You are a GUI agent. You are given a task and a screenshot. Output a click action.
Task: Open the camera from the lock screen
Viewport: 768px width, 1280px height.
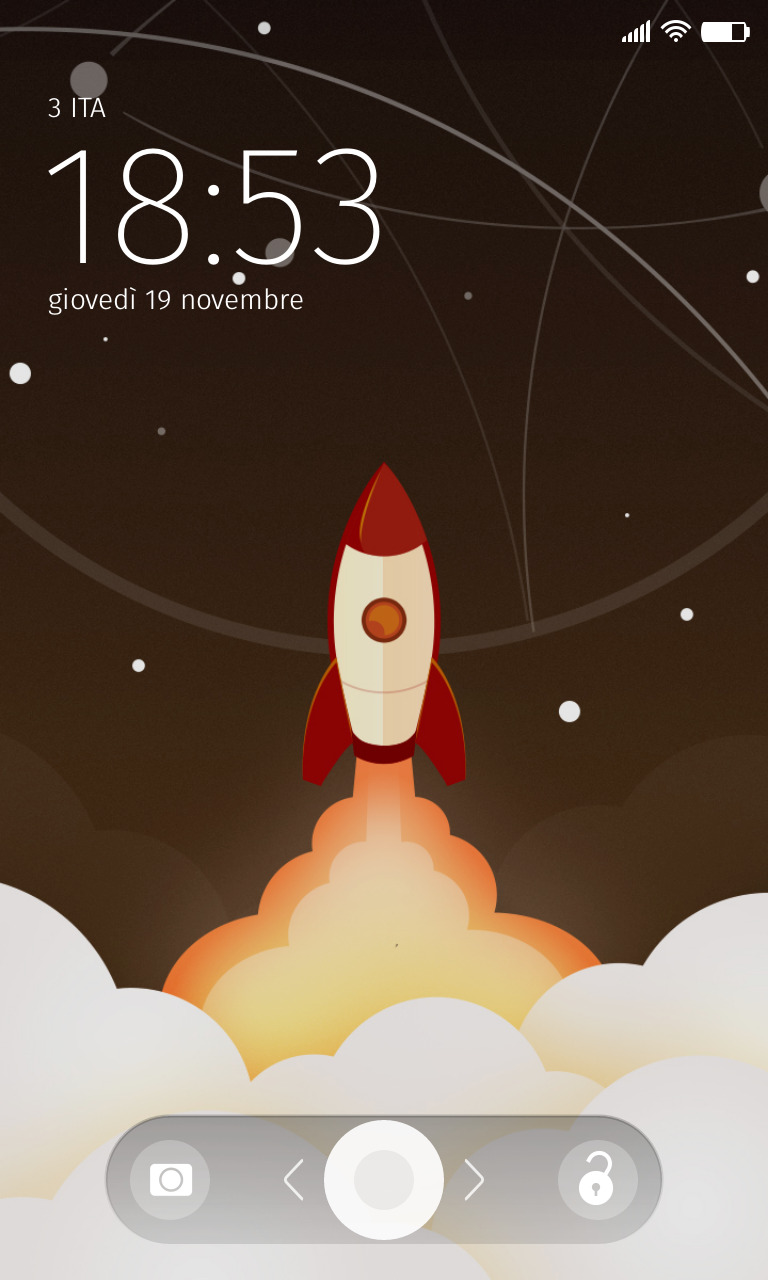point(170,1180)
